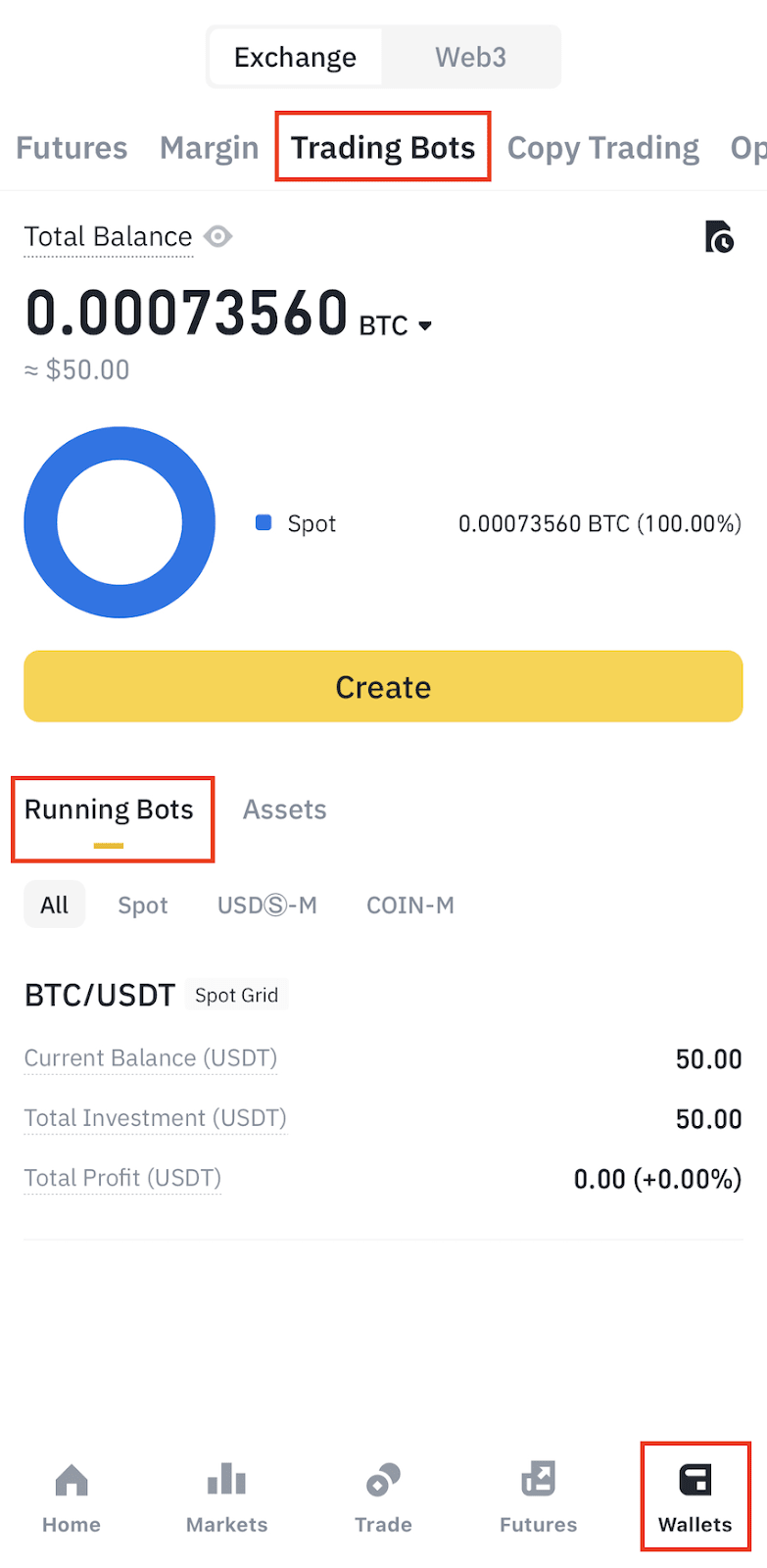767x1568 pixels.
Task: Select the COIN-M filter
Action: (x=409, y=905)
